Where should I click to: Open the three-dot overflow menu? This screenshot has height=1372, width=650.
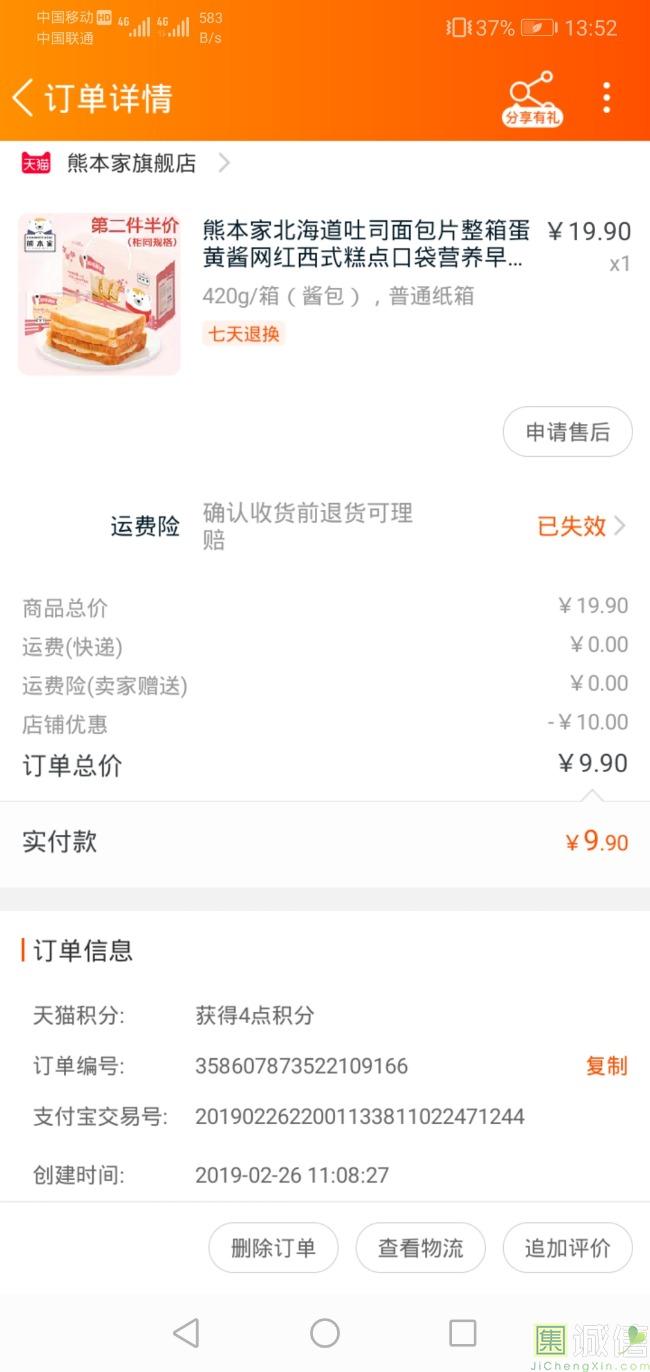pyautogui.click(x=606, y=98)
